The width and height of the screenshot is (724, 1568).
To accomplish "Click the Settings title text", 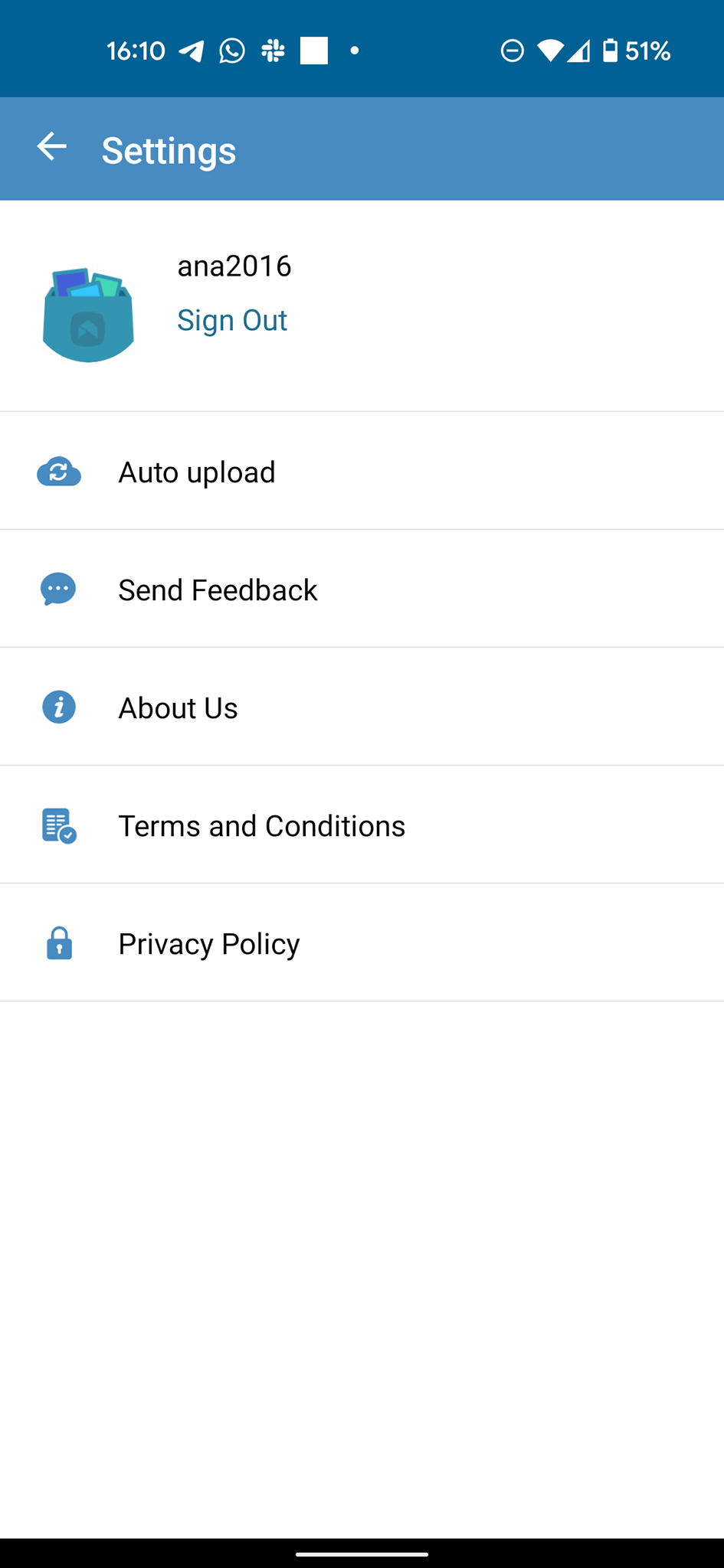I will click(x=167, y=150).
